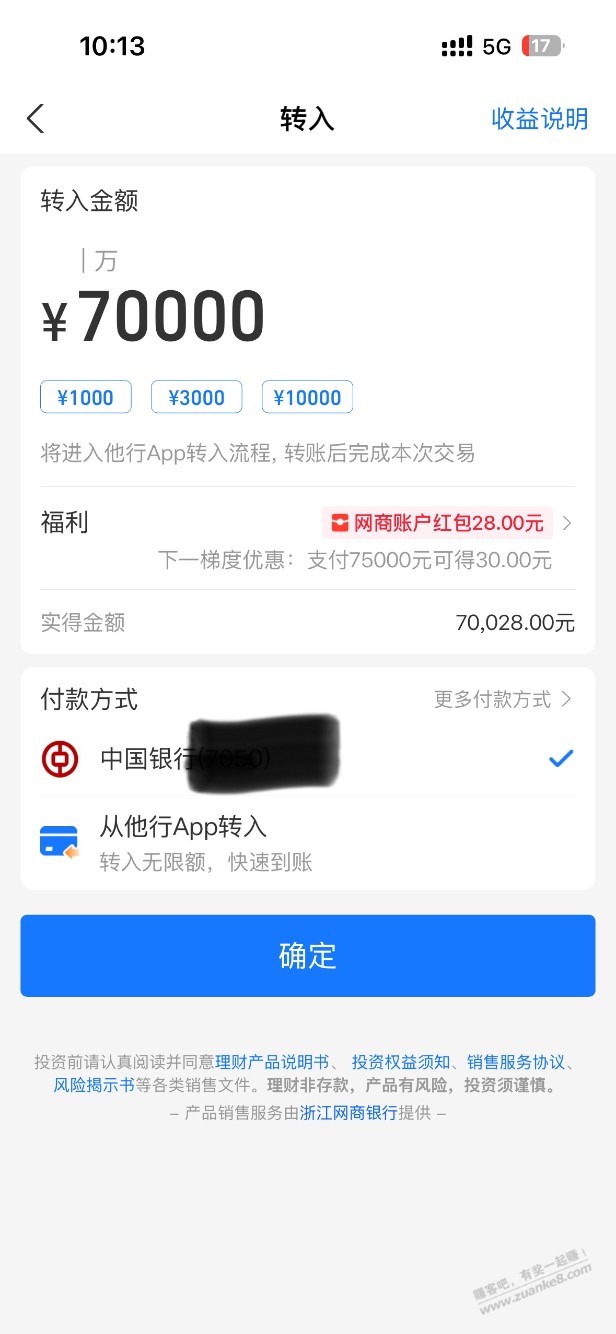This screenshot has width=616, height=1334.
Task: Confirm the transfer with 确定
Action: pos(308,956)
